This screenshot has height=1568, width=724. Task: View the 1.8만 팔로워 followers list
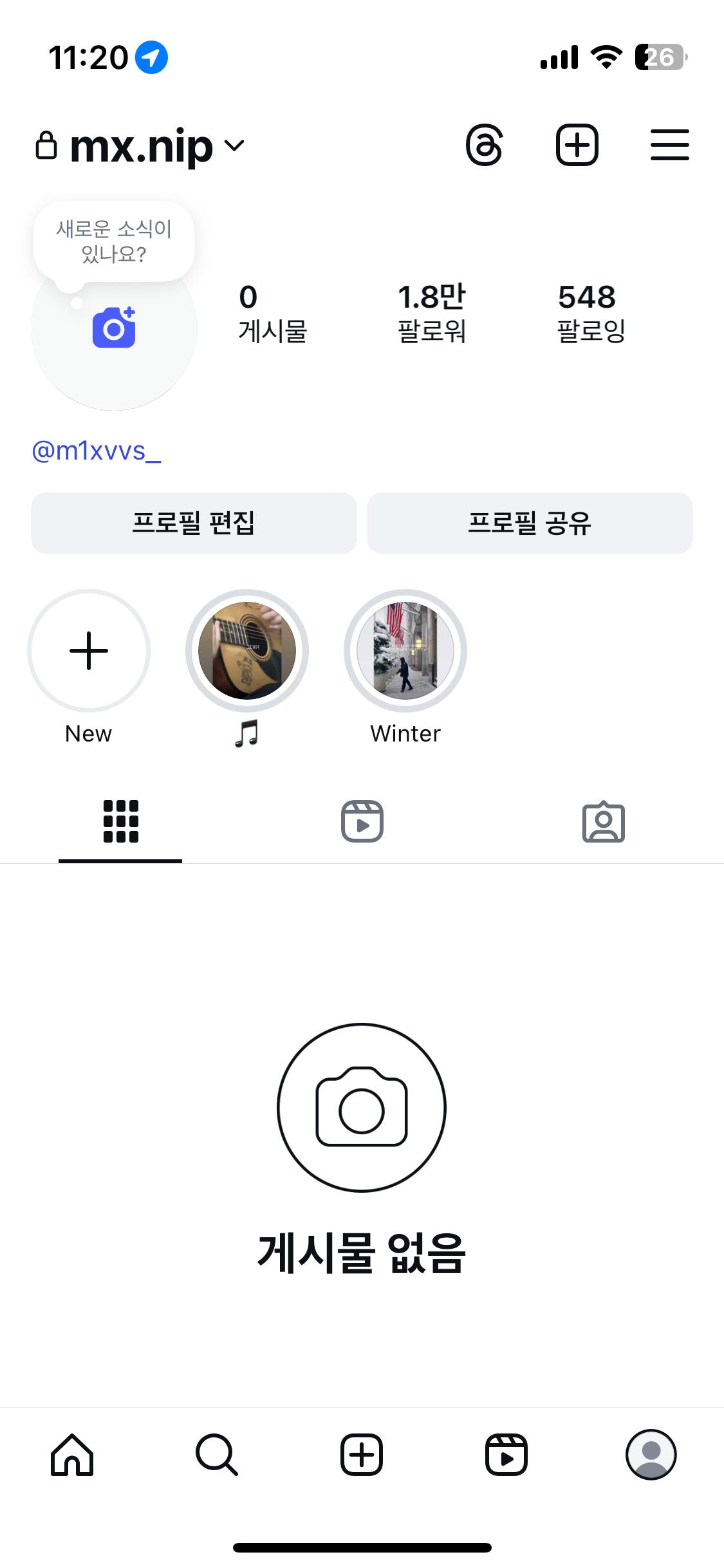tap(431, 313)
